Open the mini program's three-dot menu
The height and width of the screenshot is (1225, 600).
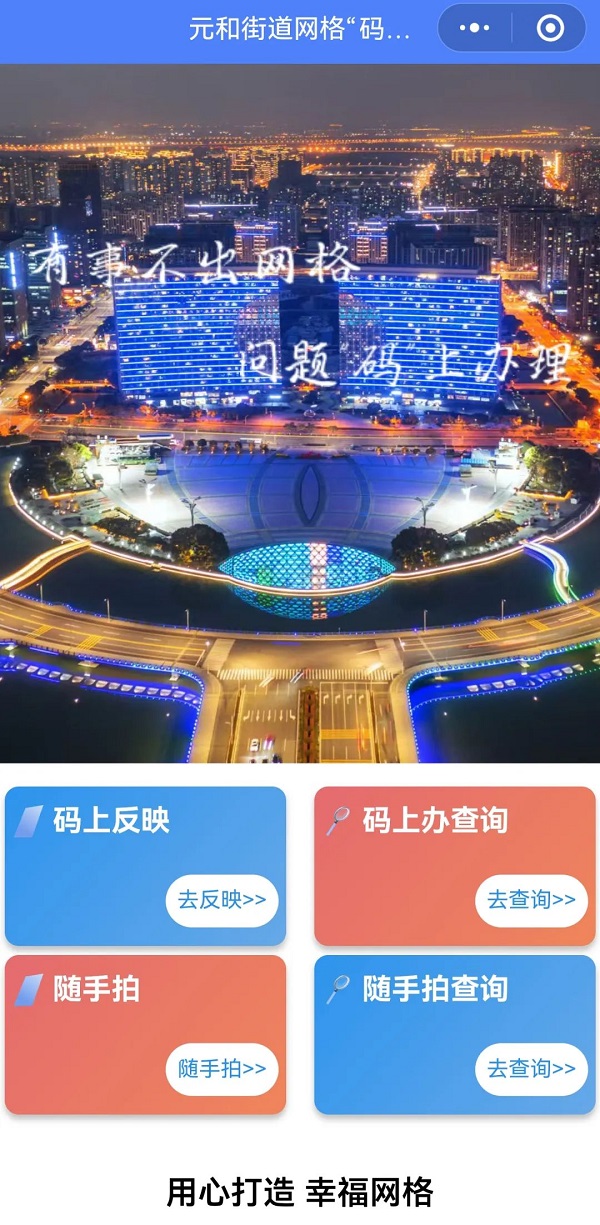pos(475,28)
